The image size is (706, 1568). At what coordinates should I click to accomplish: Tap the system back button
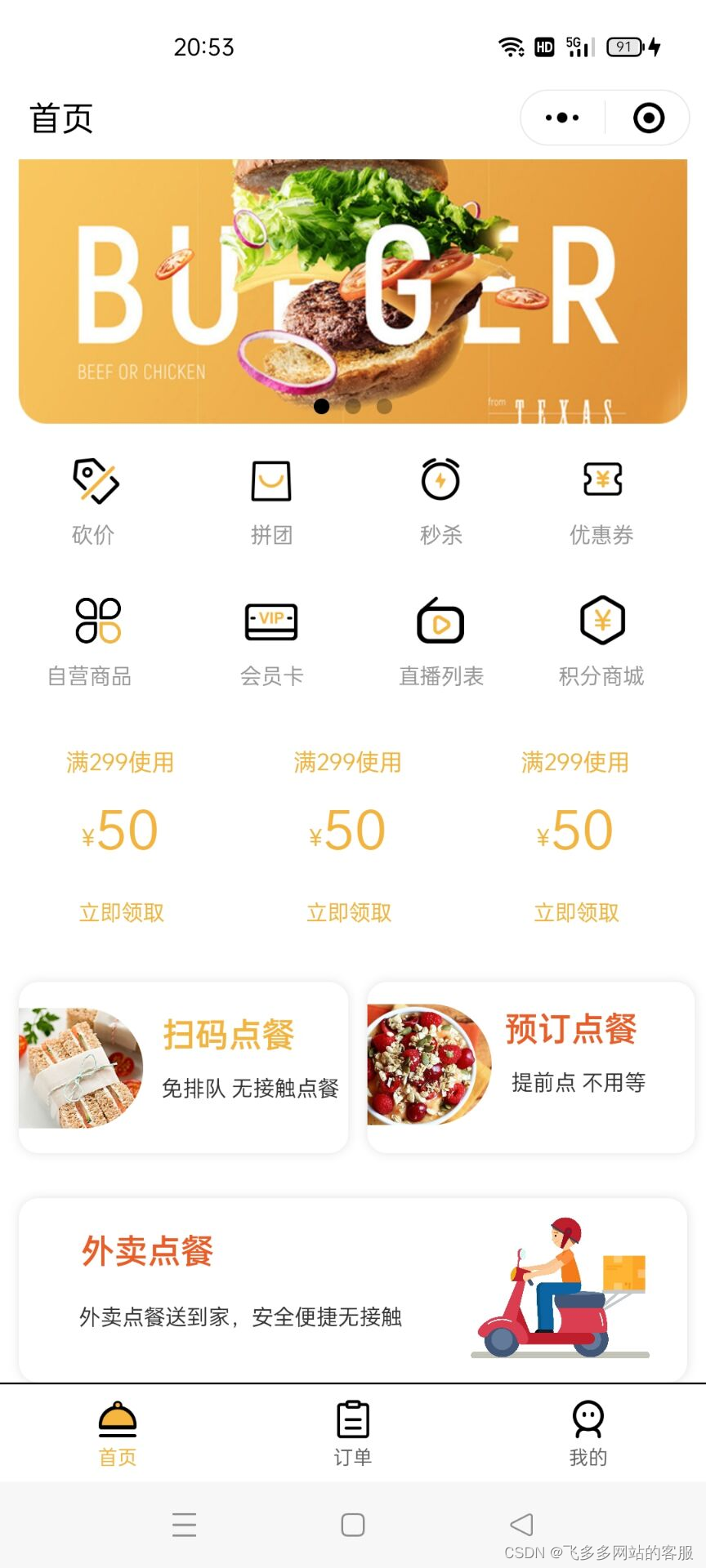point(521,1524)
